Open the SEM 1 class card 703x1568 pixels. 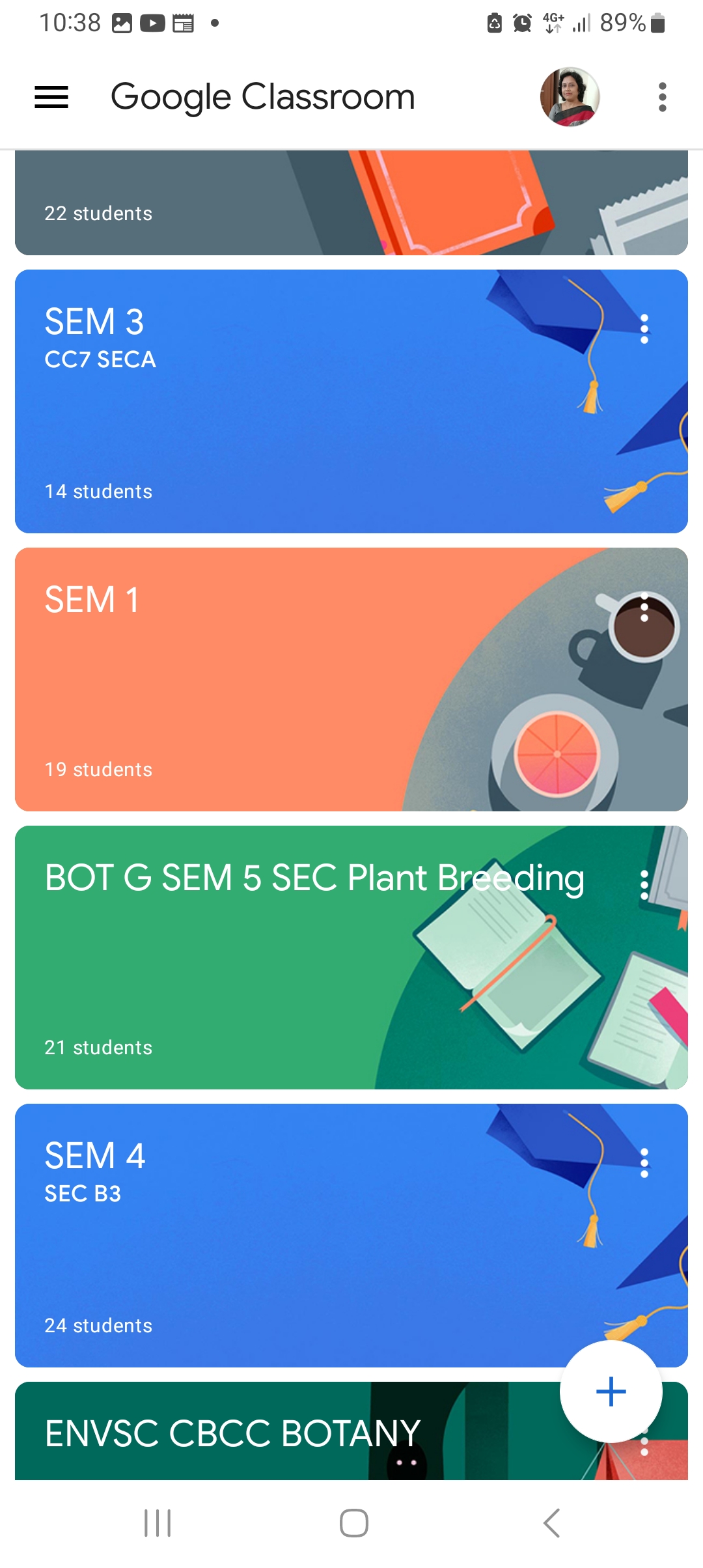pyautogui.click(x=351, y=679)
